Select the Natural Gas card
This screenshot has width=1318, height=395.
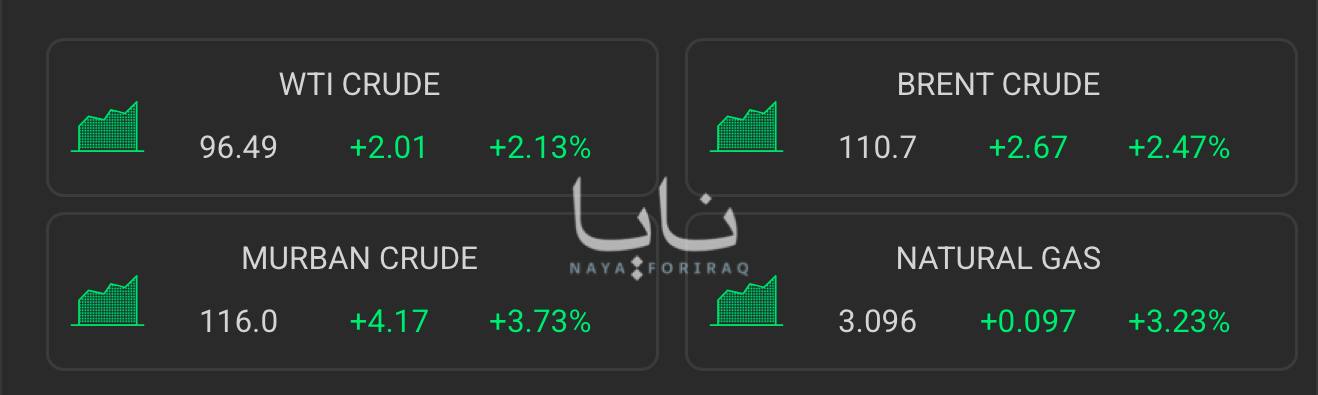(x=991, y=291)
